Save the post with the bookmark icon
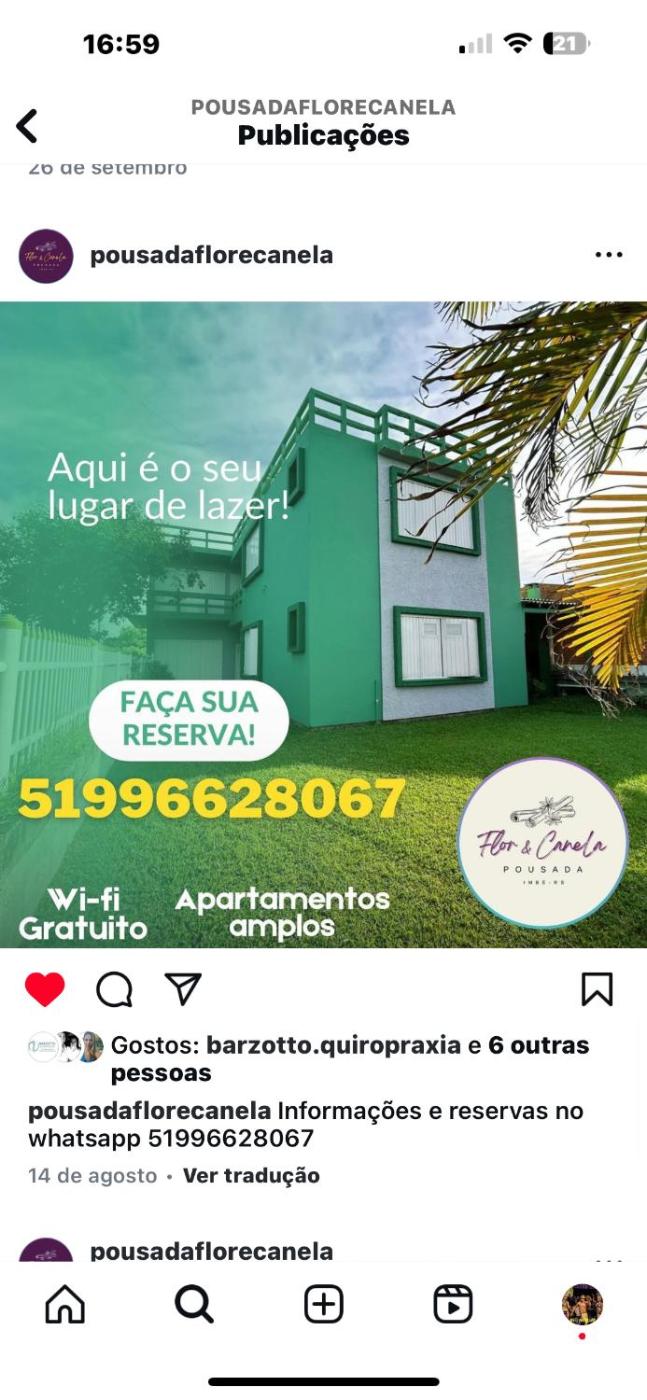The width and height of the screenshot is (647, 1400). tap(597, 989)
